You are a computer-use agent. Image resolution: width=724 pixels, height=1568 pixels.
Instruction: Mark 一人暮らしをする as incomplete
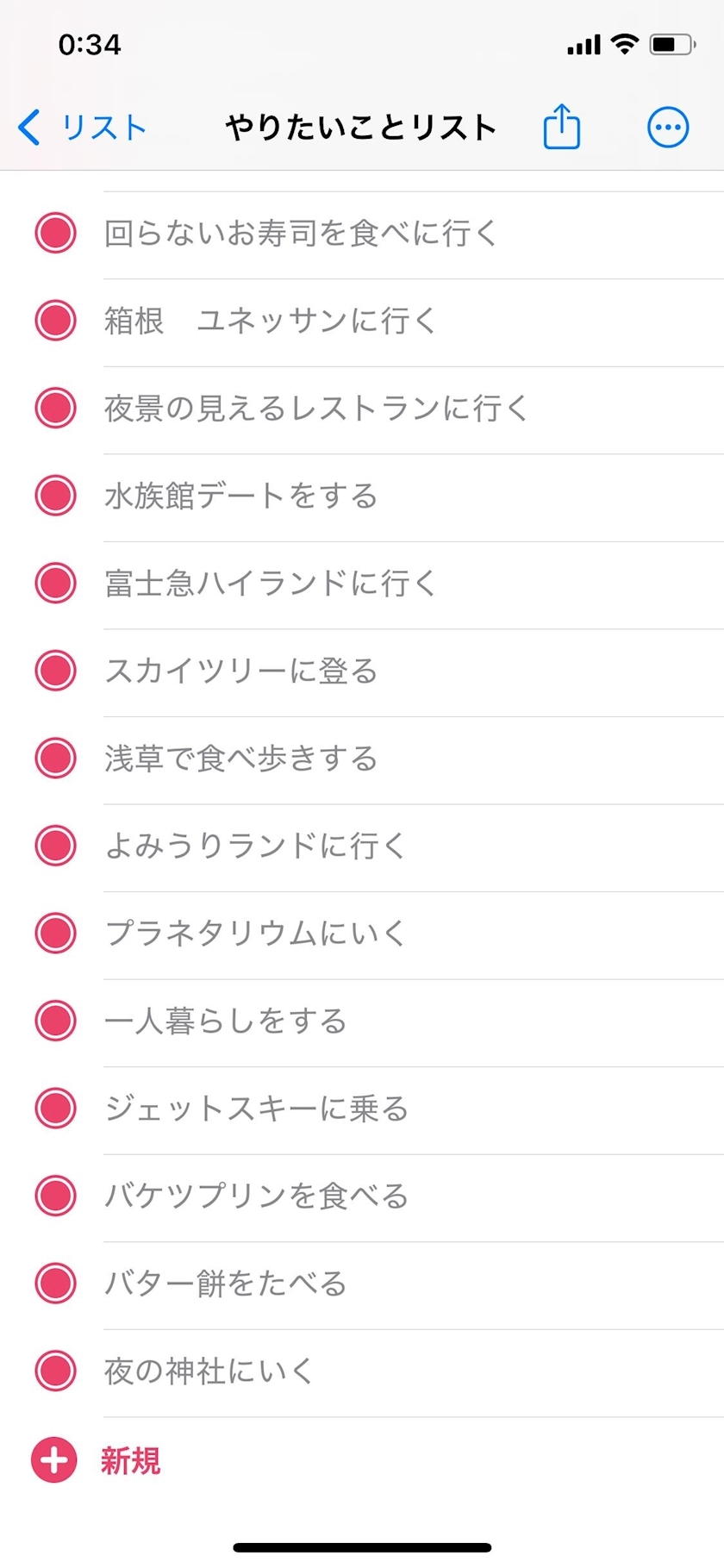click(x=56, y=1021)
